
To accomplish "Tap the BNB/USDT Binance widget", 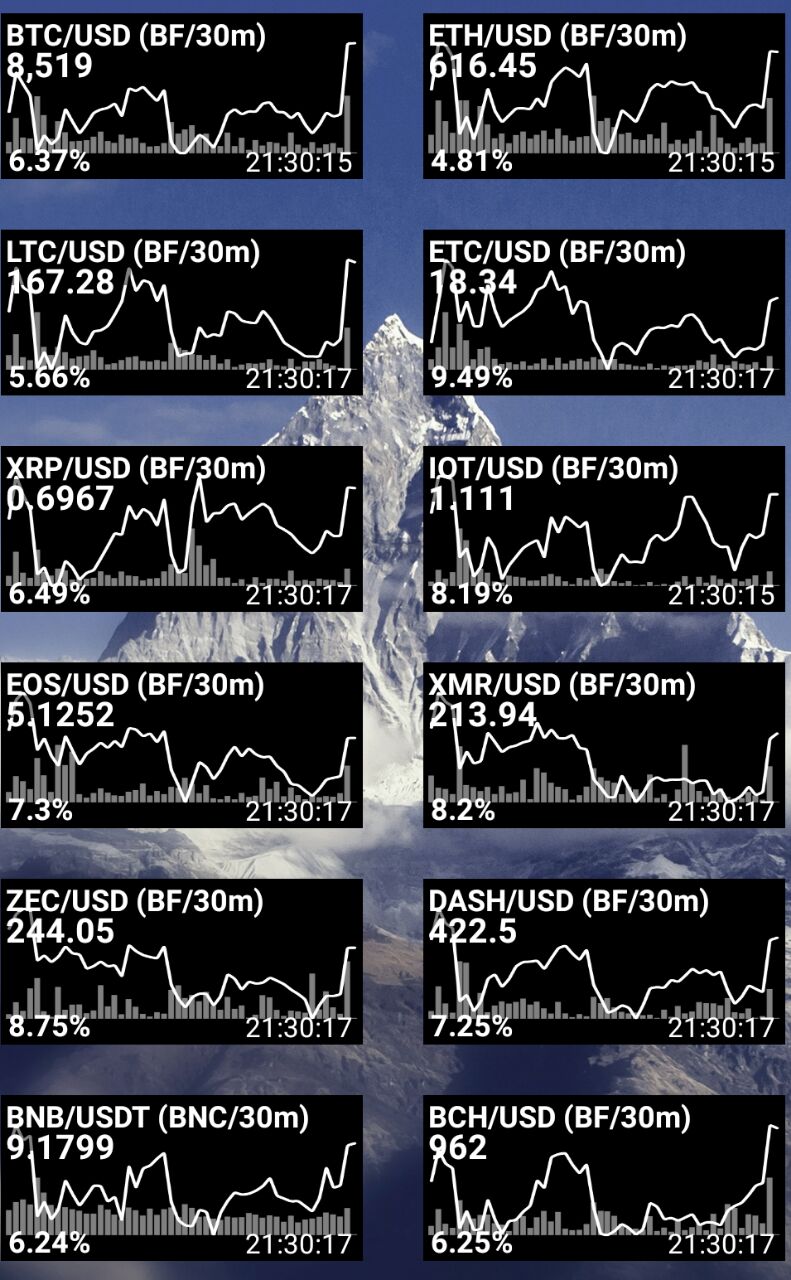I will tap(183, 1177).
